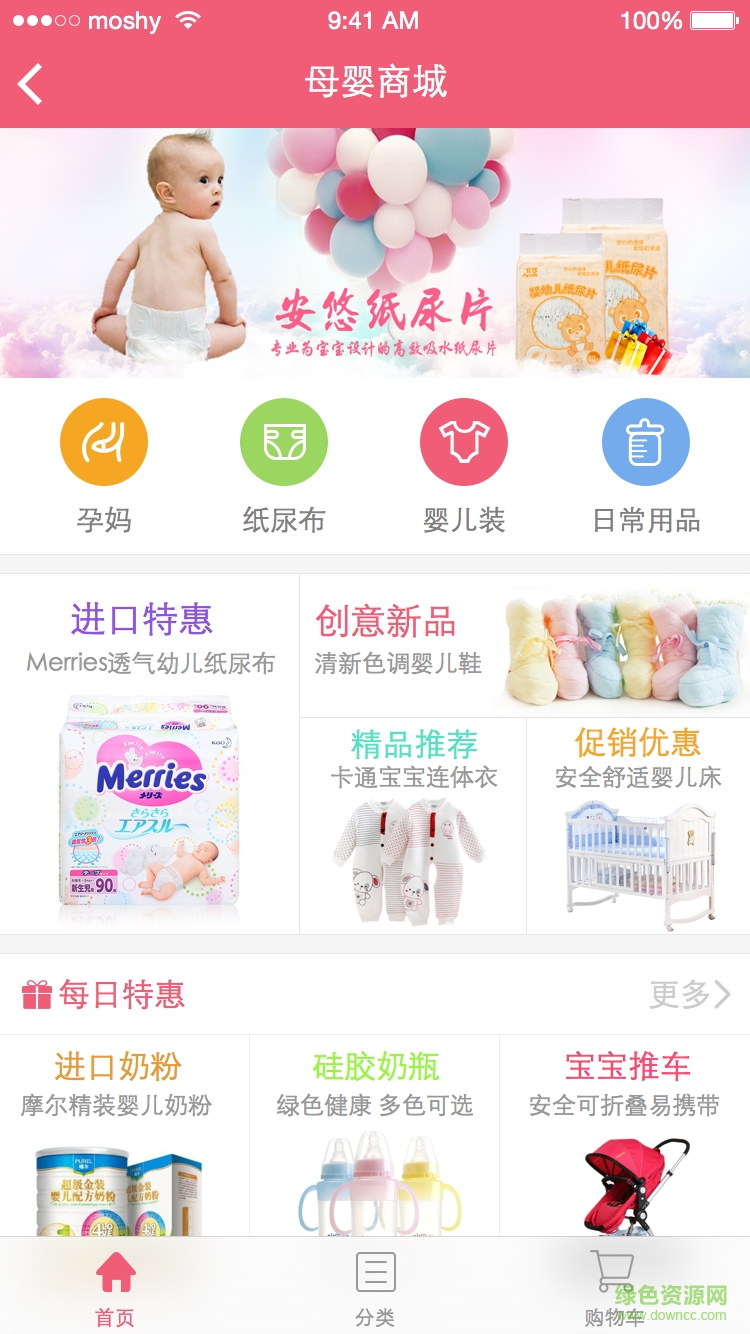
Task: Open the 进口特惠 Merries diaper deal
Action: [x=150, y=755]
